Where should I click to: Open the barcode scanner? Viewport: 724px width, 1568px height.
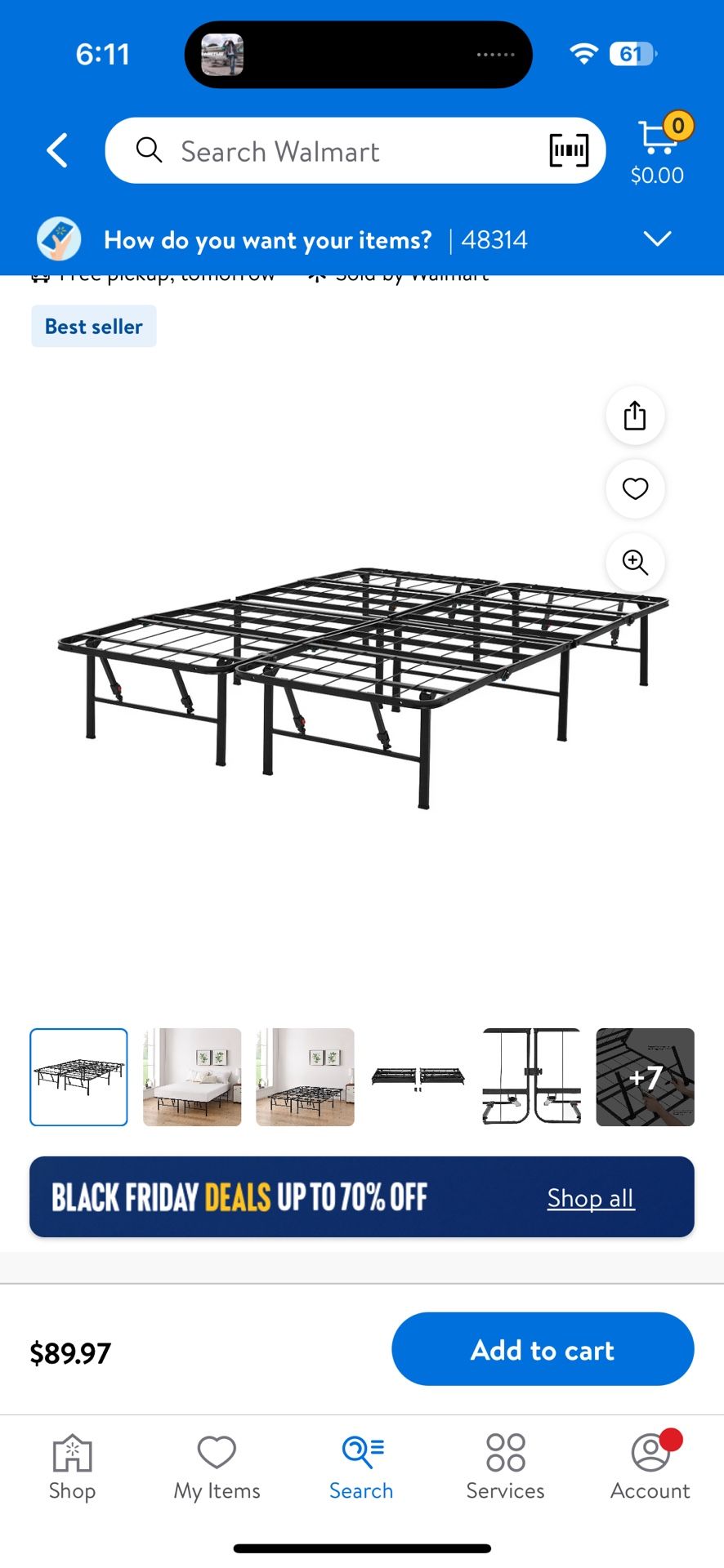click(568, 151)
